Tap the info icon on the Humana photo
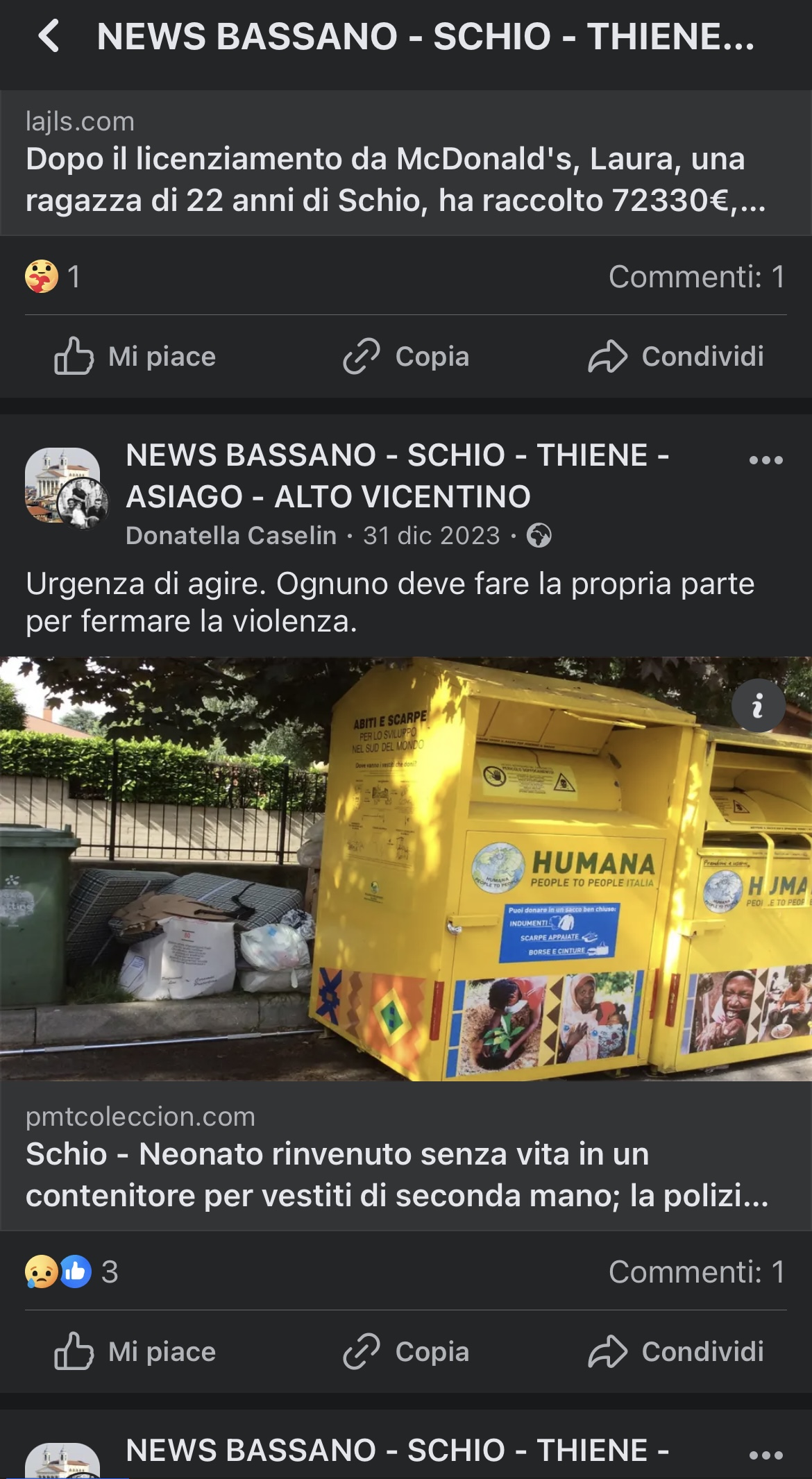812x1479 pixels. (x=759, y=706)
